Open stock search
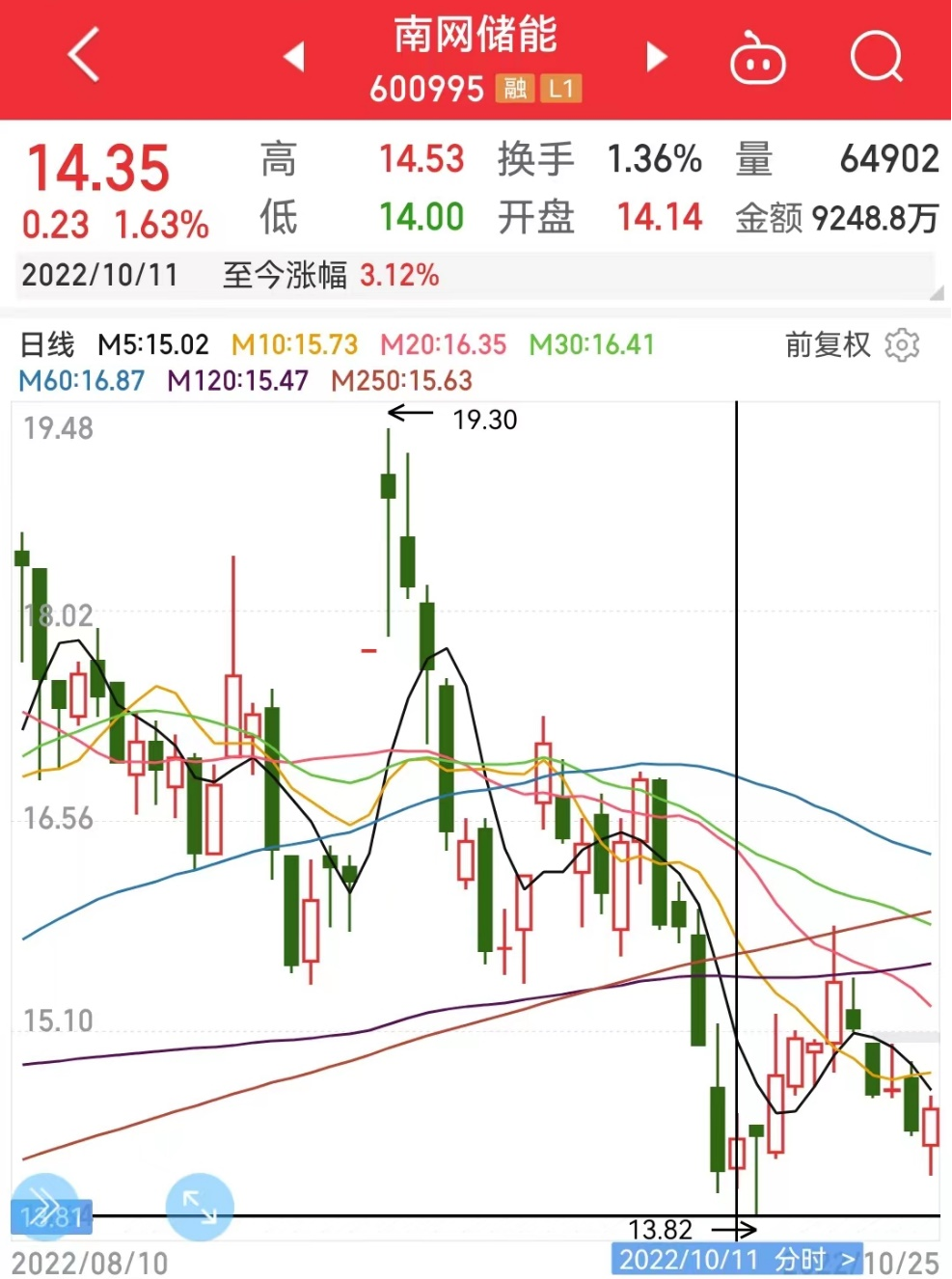952x1279 pixels. point(876,57)
